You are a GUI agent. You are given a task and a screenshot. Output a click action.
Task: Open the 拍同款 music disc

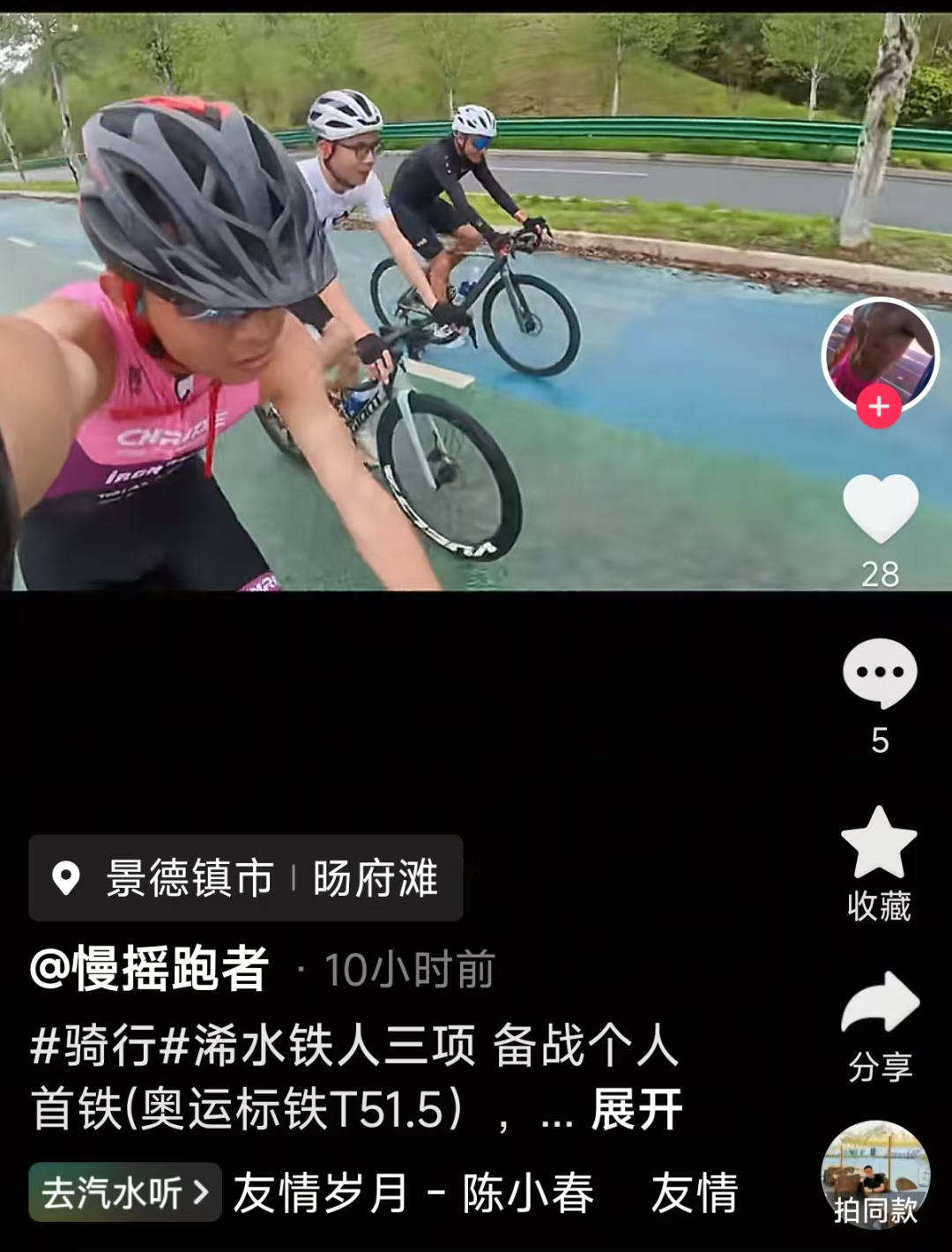pos(875,1175)
